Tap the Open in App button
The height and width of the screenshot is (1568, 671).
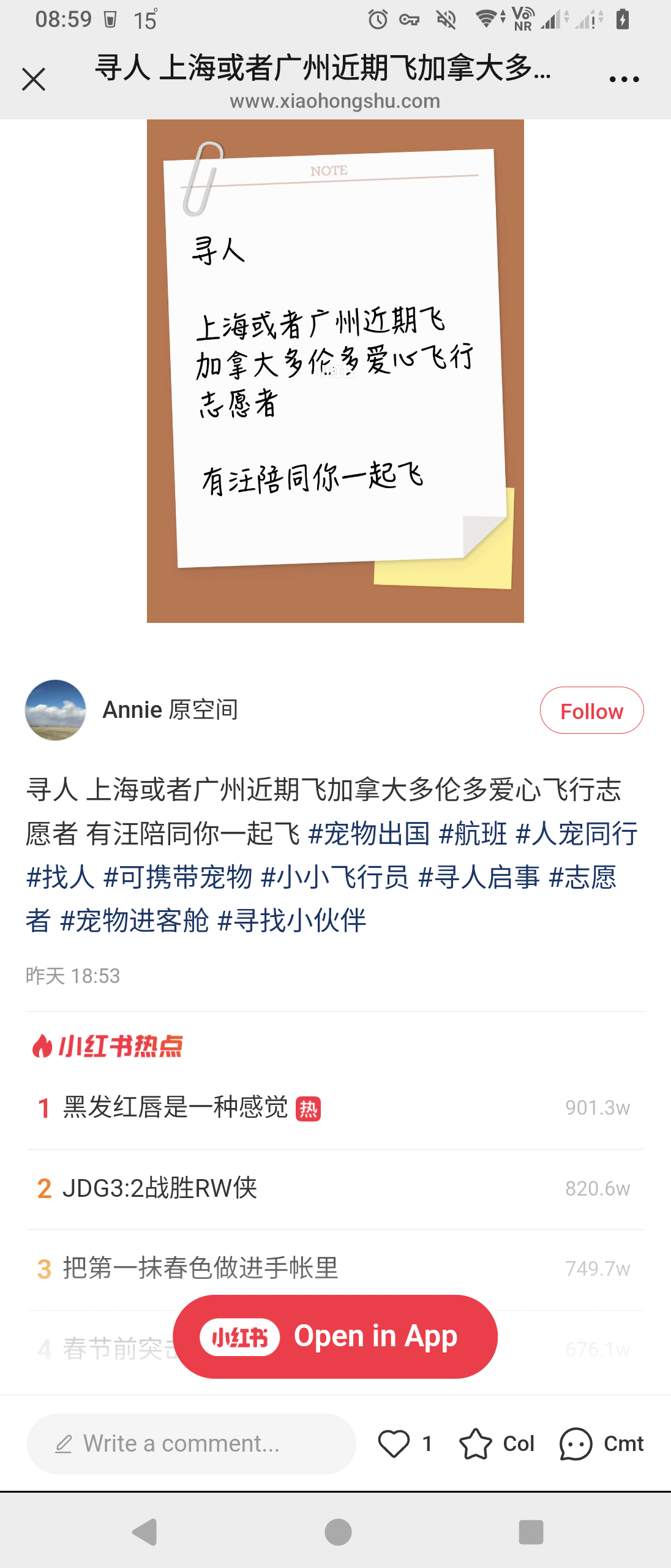click(335, 1336)
